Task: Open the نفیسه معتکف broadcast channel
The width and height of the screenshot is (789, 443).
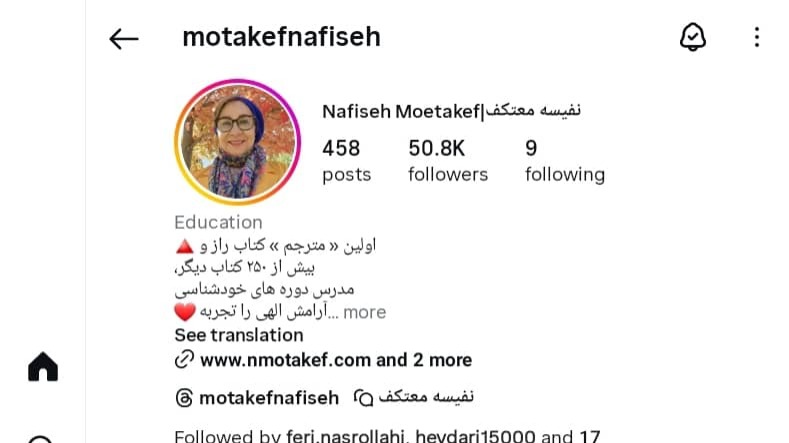Action: pos(414,398)
